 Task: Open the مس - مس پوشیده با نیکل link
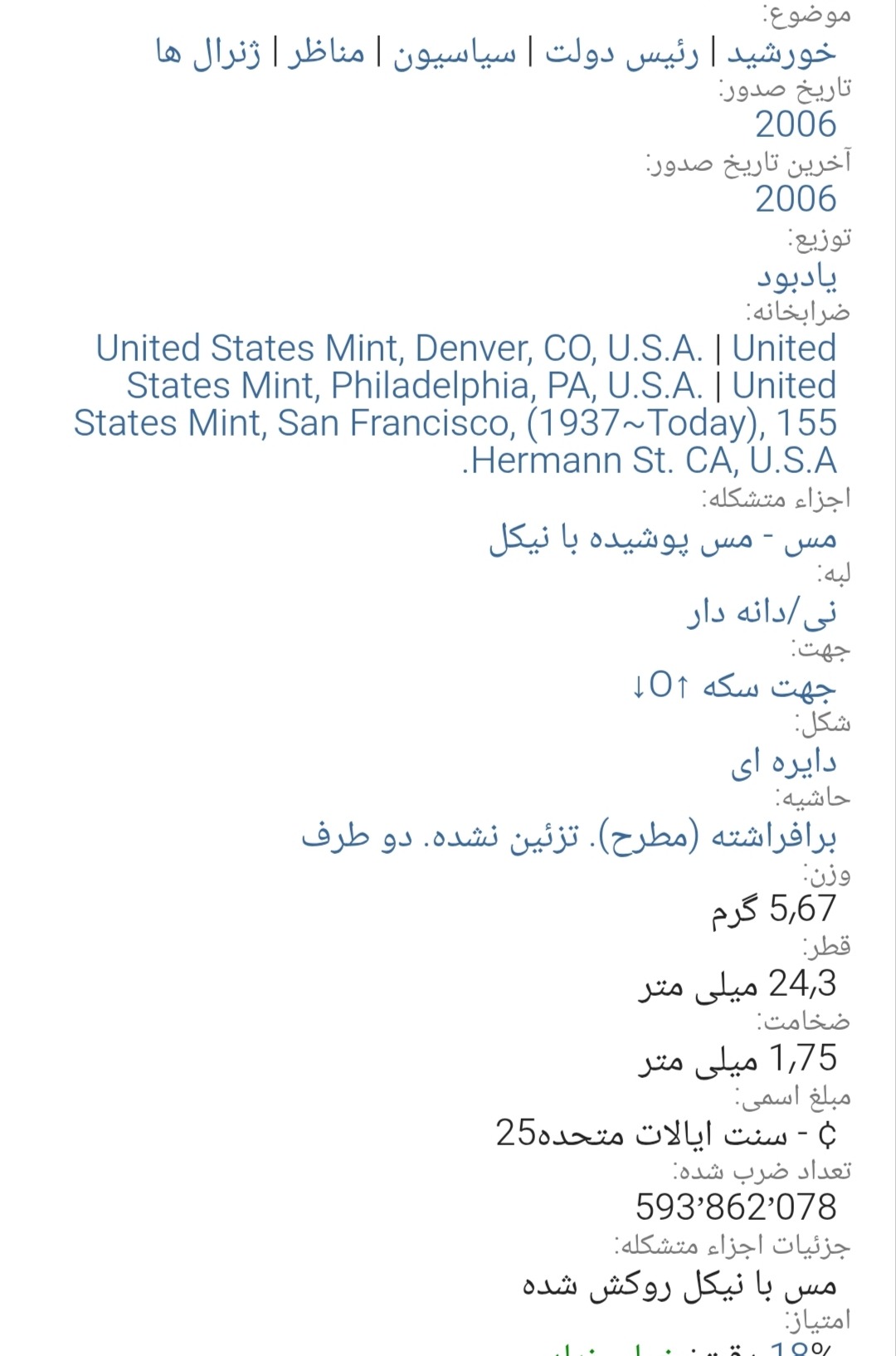coord(662,538)
